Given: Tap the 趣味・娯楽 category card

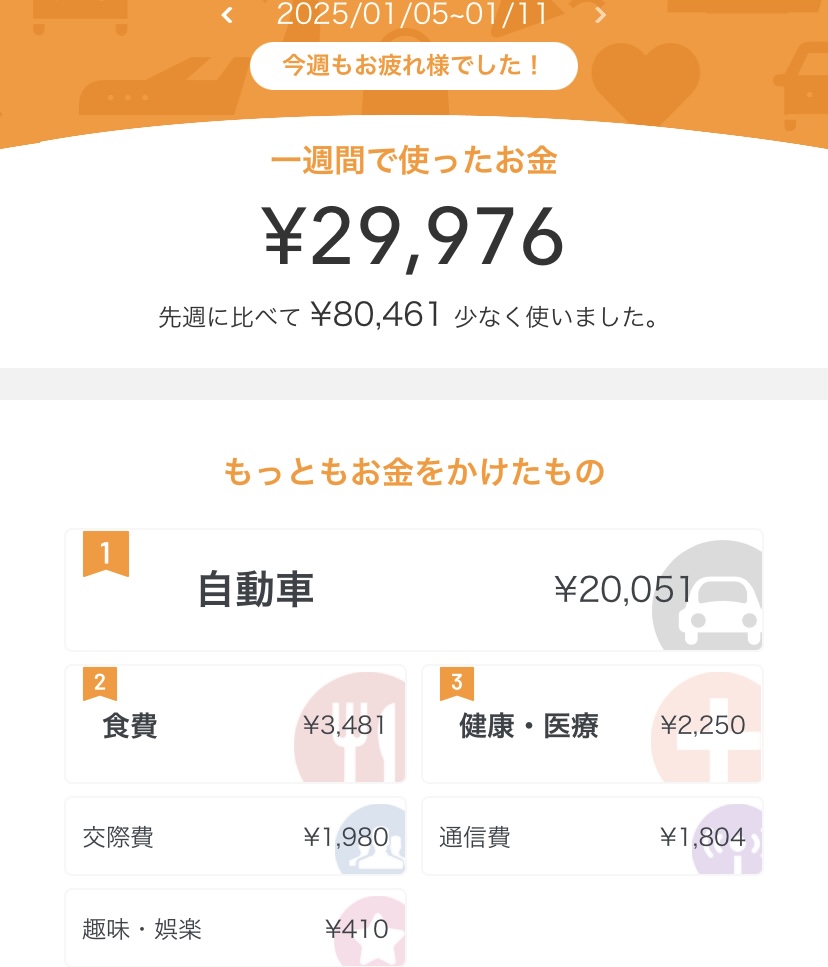Looking at the screenshot, I should click(x=235, y=929).
